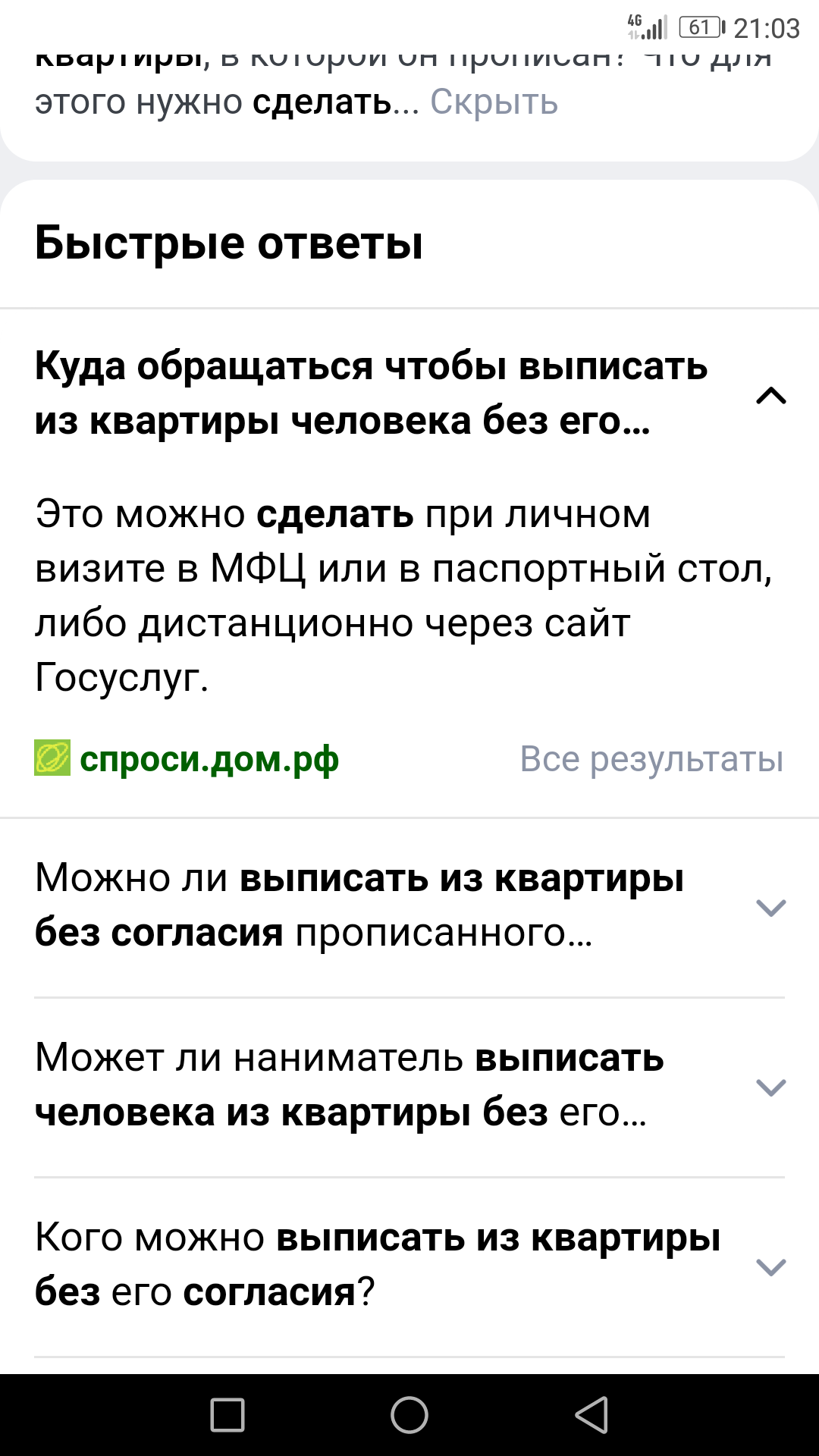Open recent apps from the navigation bar
This screenshot has height=1456, width=819.
[x=227, y=1415]
